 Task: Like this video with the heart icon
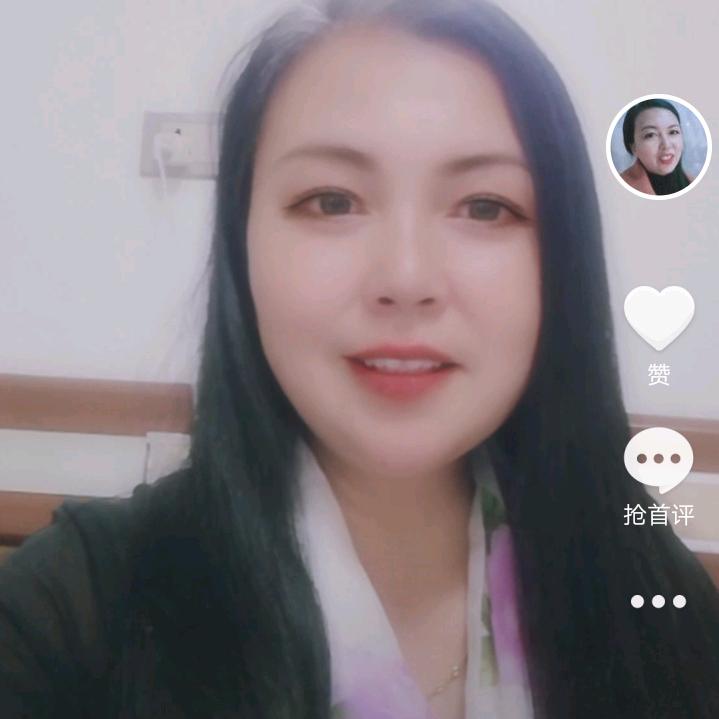(659, 317)
